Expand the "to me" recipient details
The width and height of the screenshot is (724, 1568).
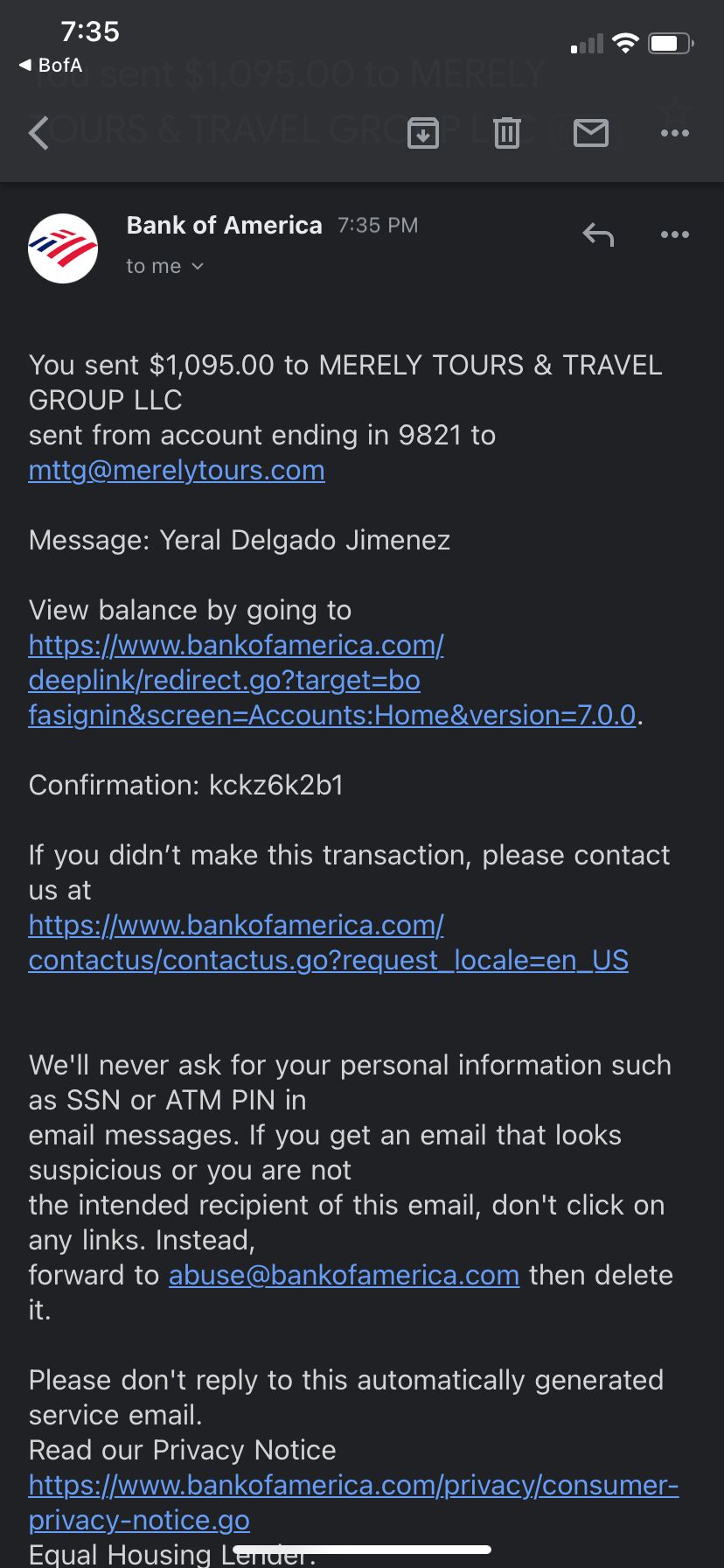tap(164, 266)
